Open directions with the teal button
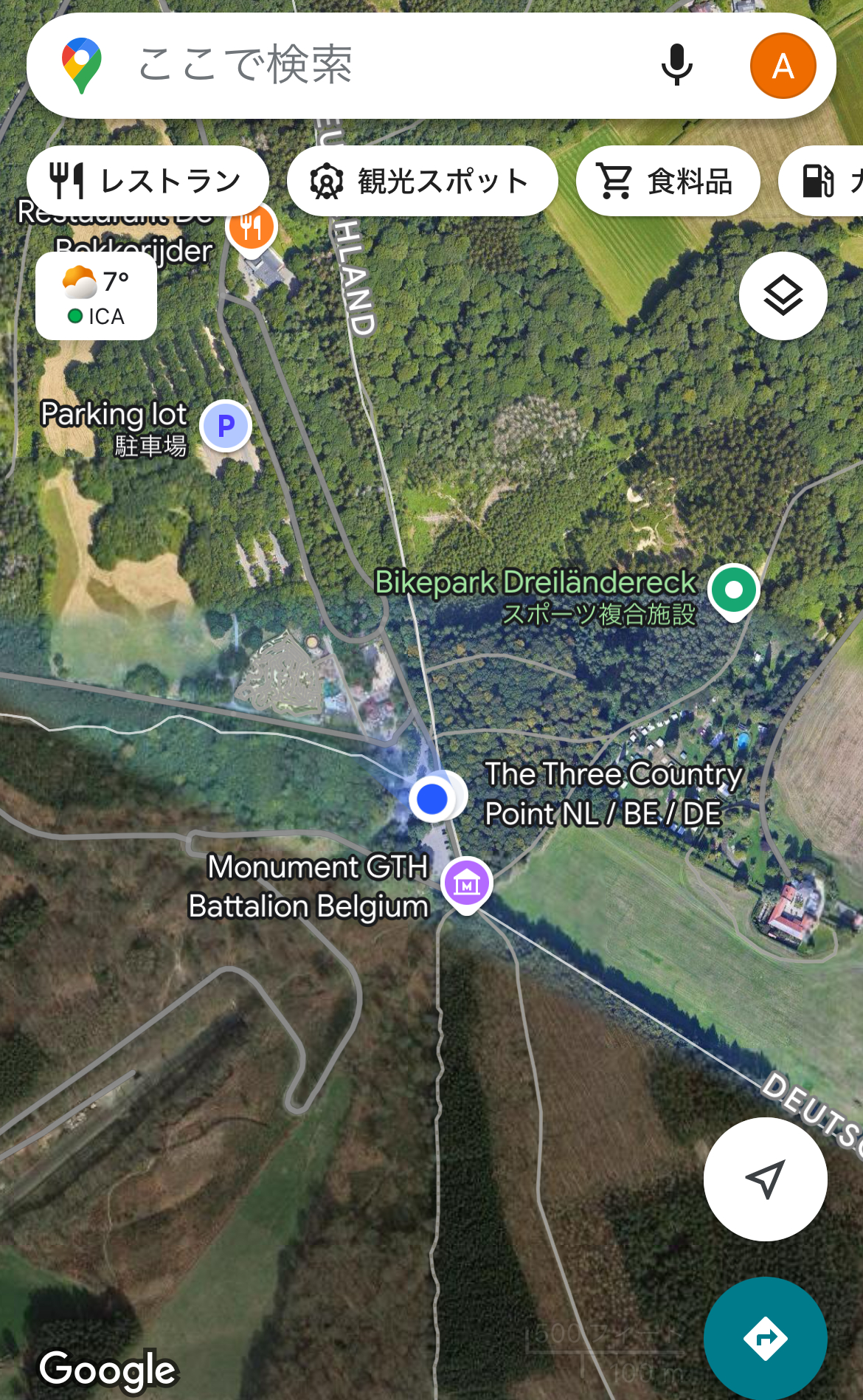The height and width of the screenshot is (1400, 863). (765, 1338)
